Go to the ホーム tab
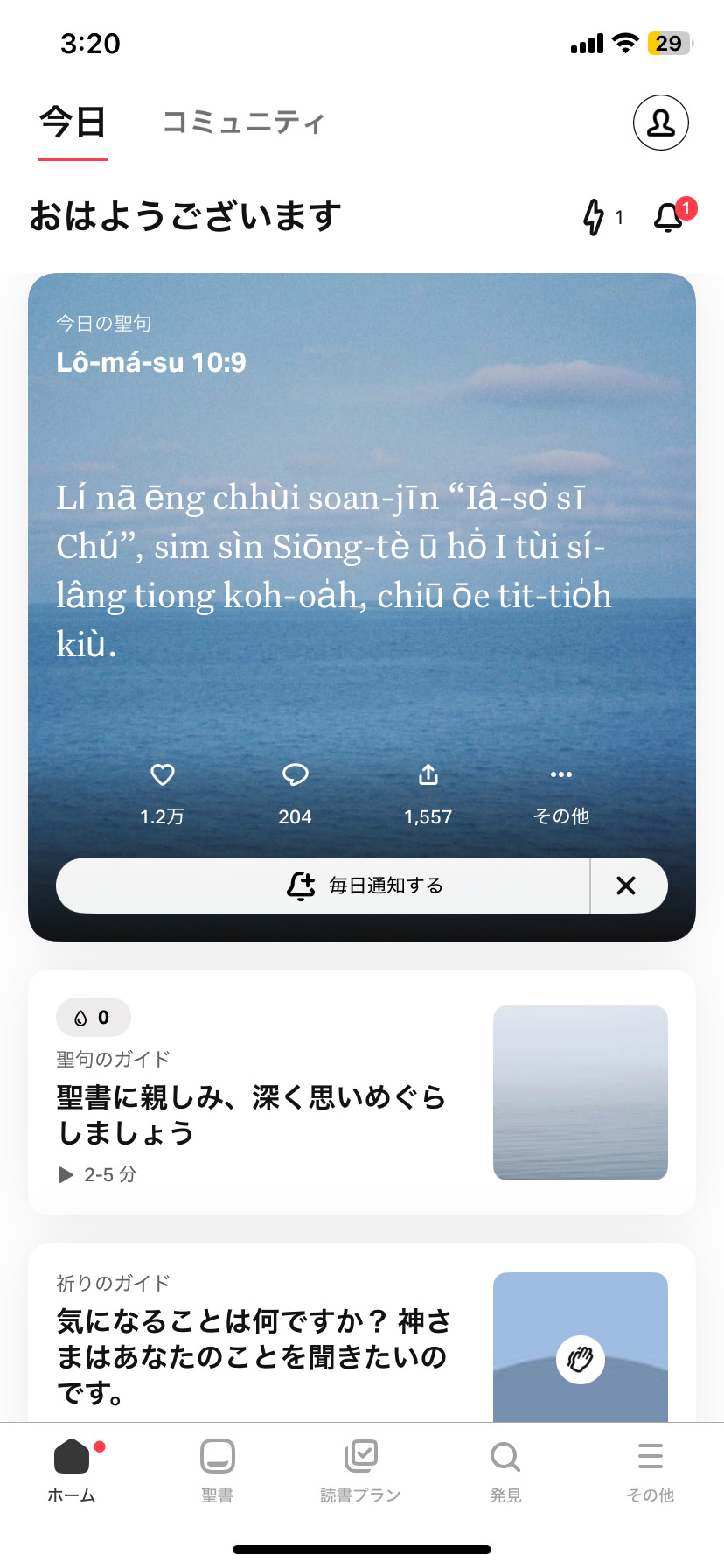Image resolution: width=724 pixels, height=1568 pixels. tap(72, 1468)
